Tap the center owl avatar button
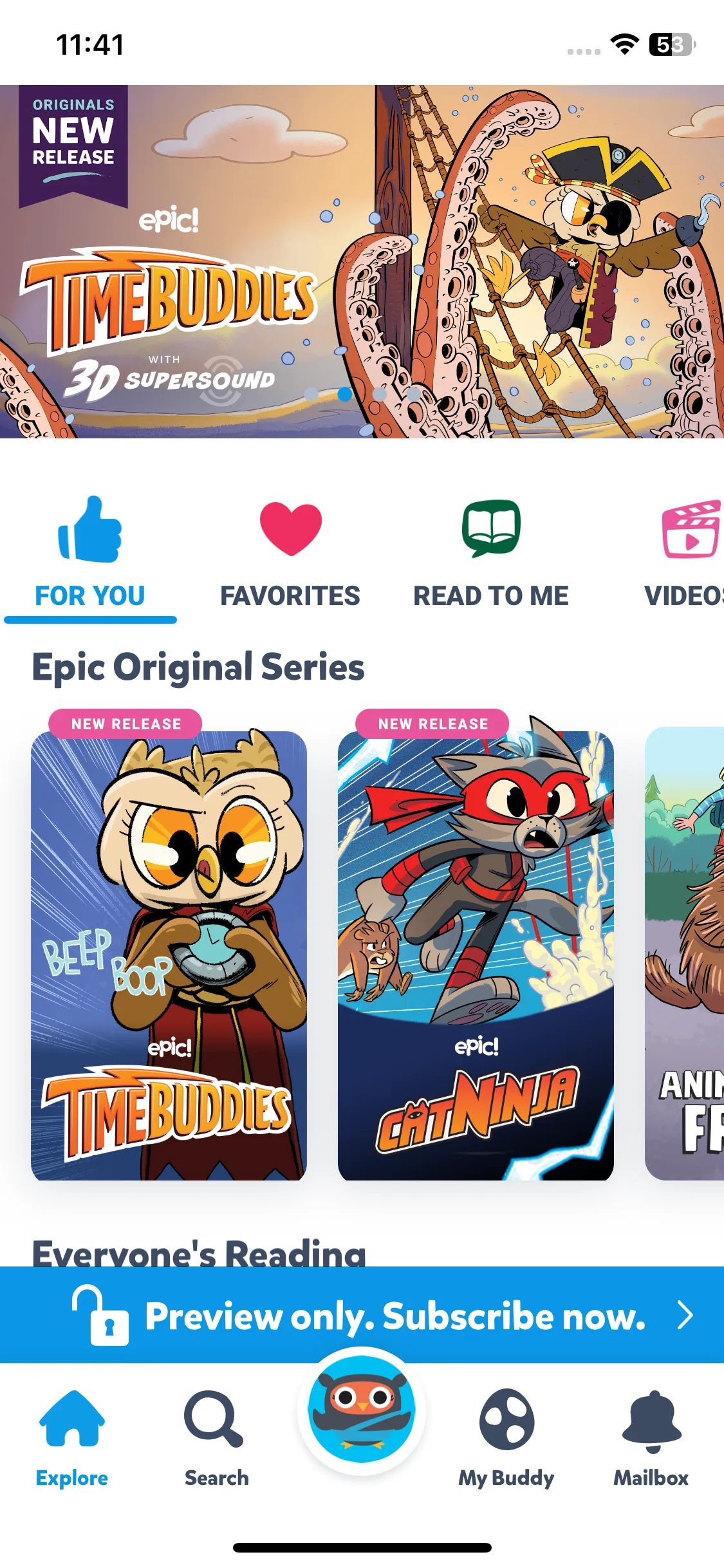This screenshot has width=724, height=1568. [x=362, y=1410]
